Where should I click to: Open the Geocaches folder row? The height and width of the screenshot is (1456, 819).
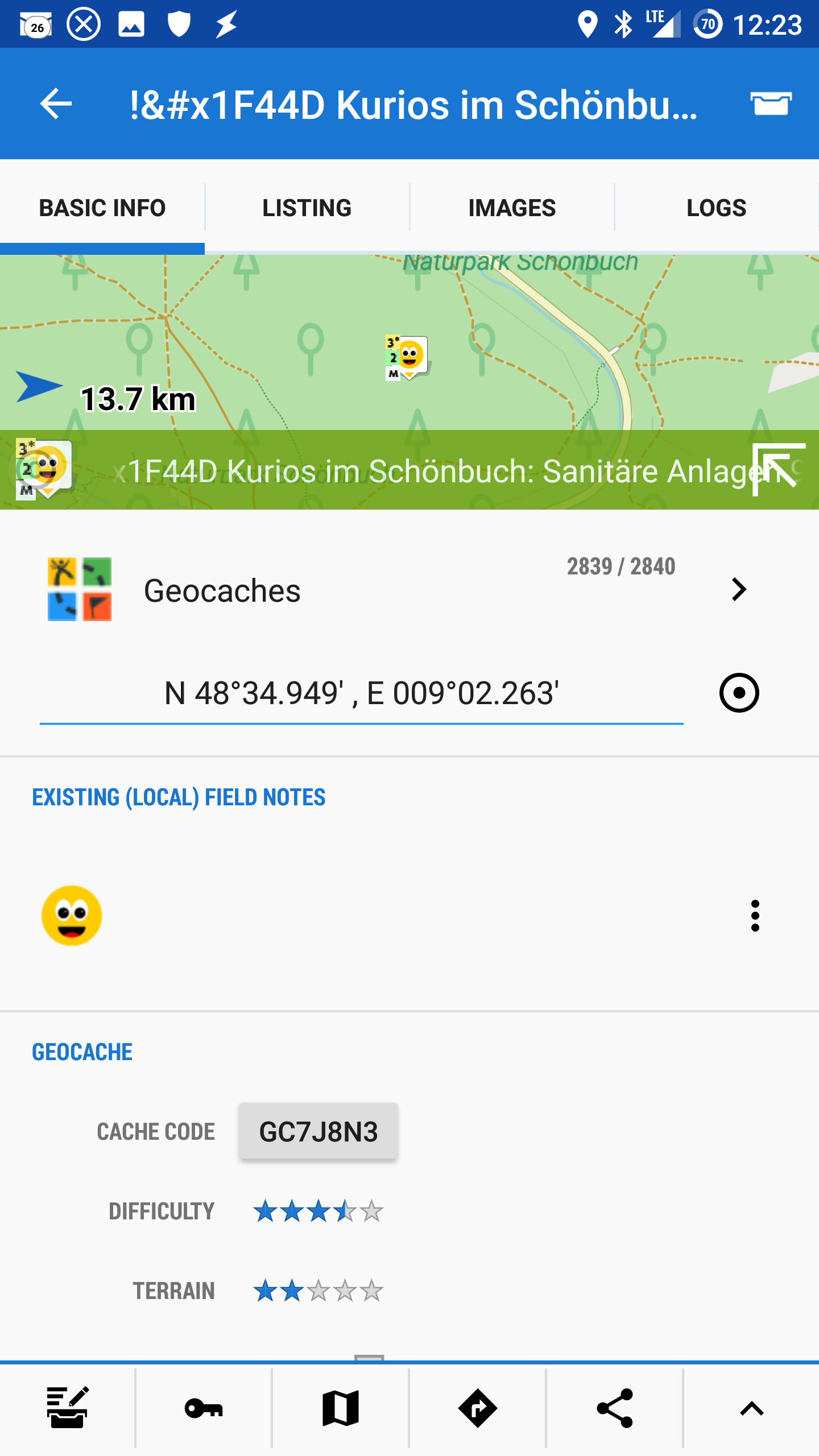[398, 590]
